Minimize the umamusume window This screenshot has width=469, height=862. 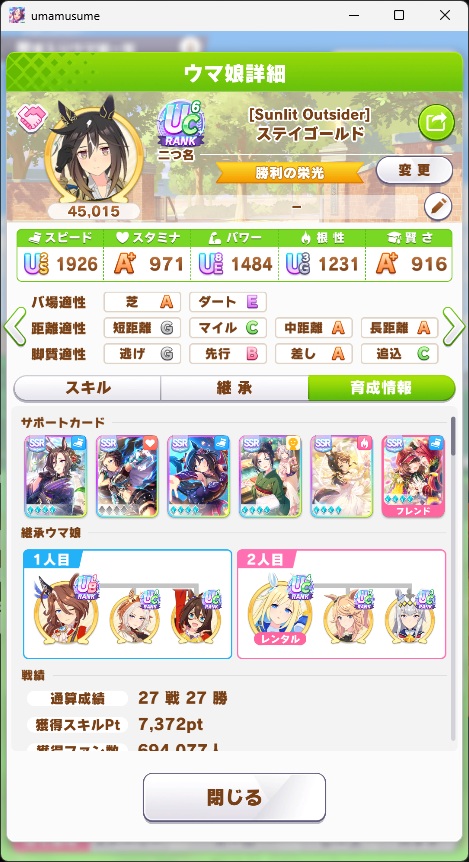tap(354, 15)
